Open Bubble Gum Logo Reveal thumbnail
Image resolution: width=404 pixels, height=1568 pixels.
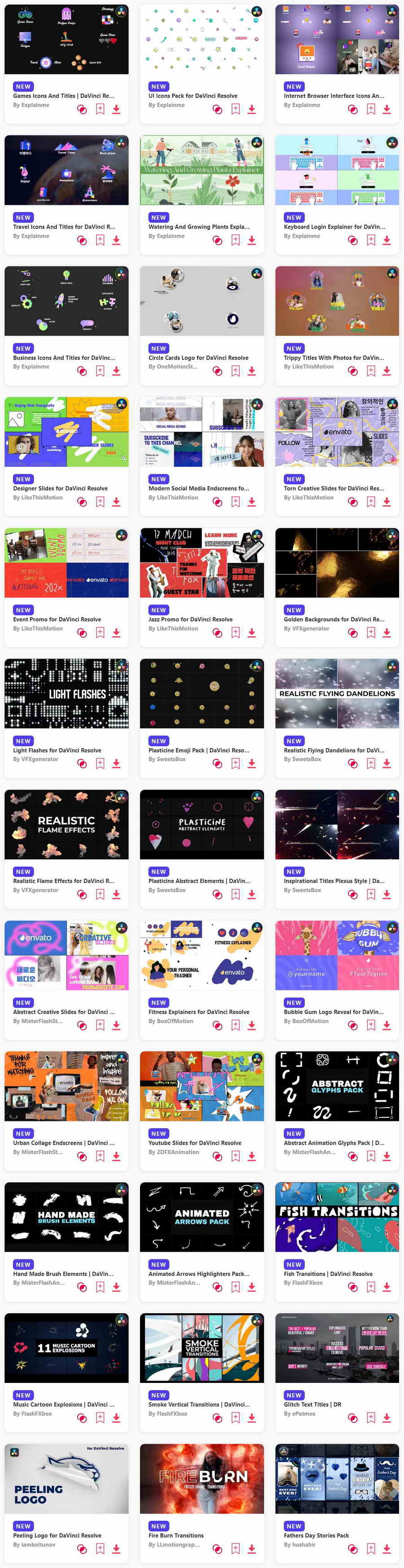pyautogui.click(x=337, y=955)
